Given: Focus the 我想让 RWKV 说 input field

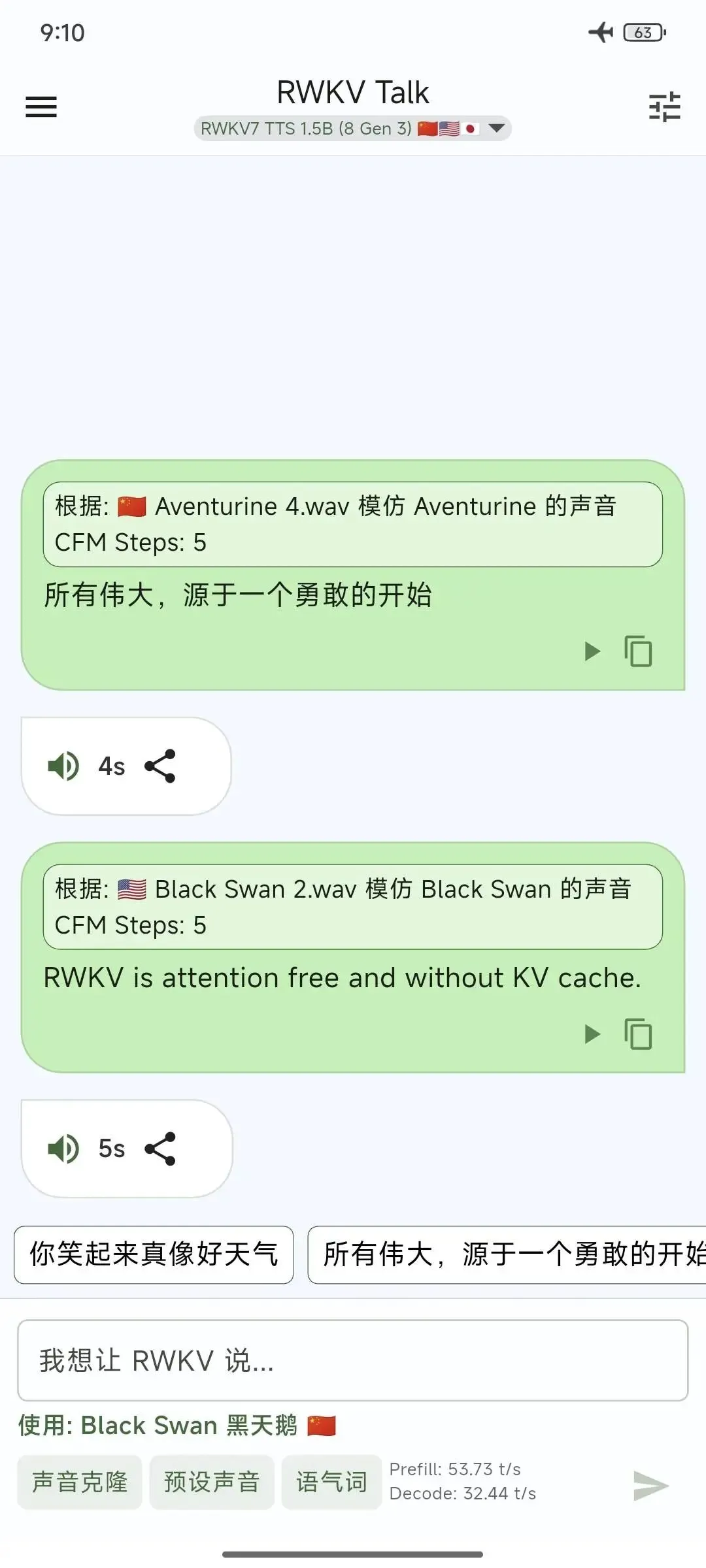Looking at the screenshot, I should pos(353,1363).
